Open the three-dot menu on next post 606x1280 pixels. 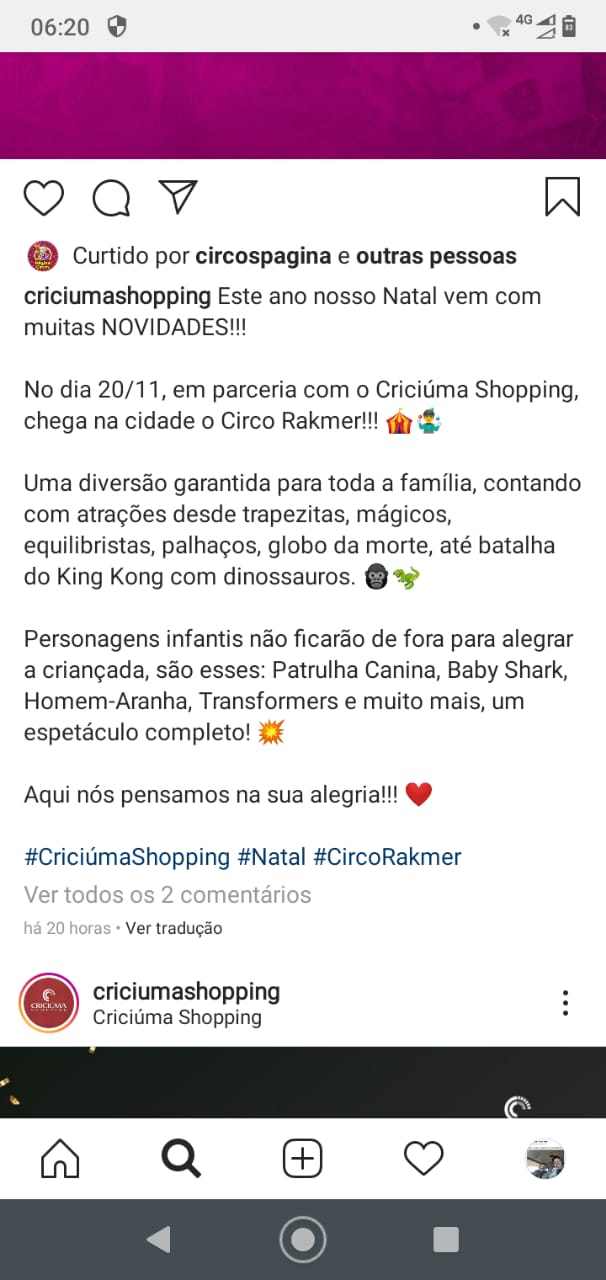click(565, 1003)
